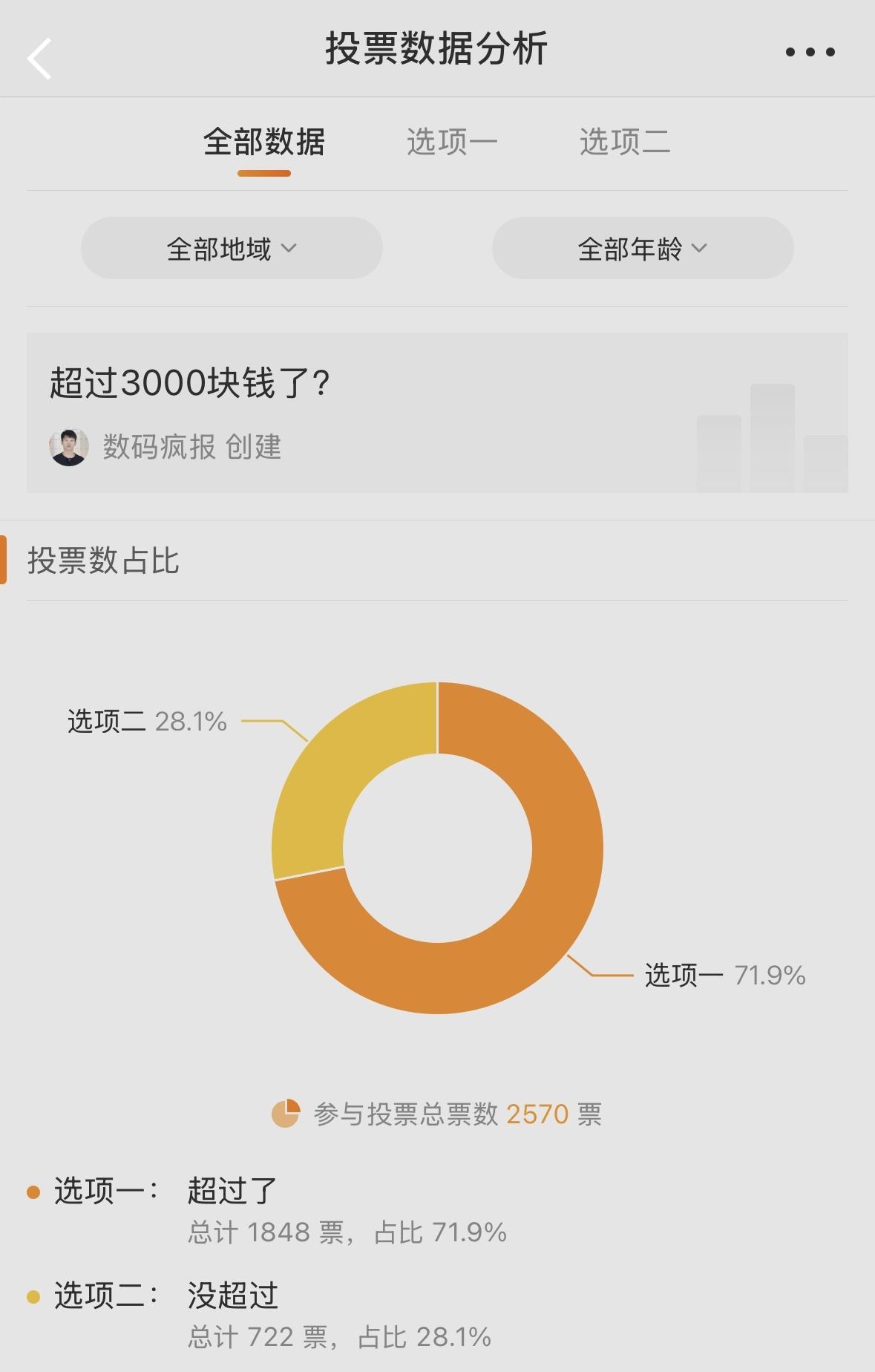Toggle selection of the 超过了 option row
875x1372 pixels.
[x=230, y=1189]
